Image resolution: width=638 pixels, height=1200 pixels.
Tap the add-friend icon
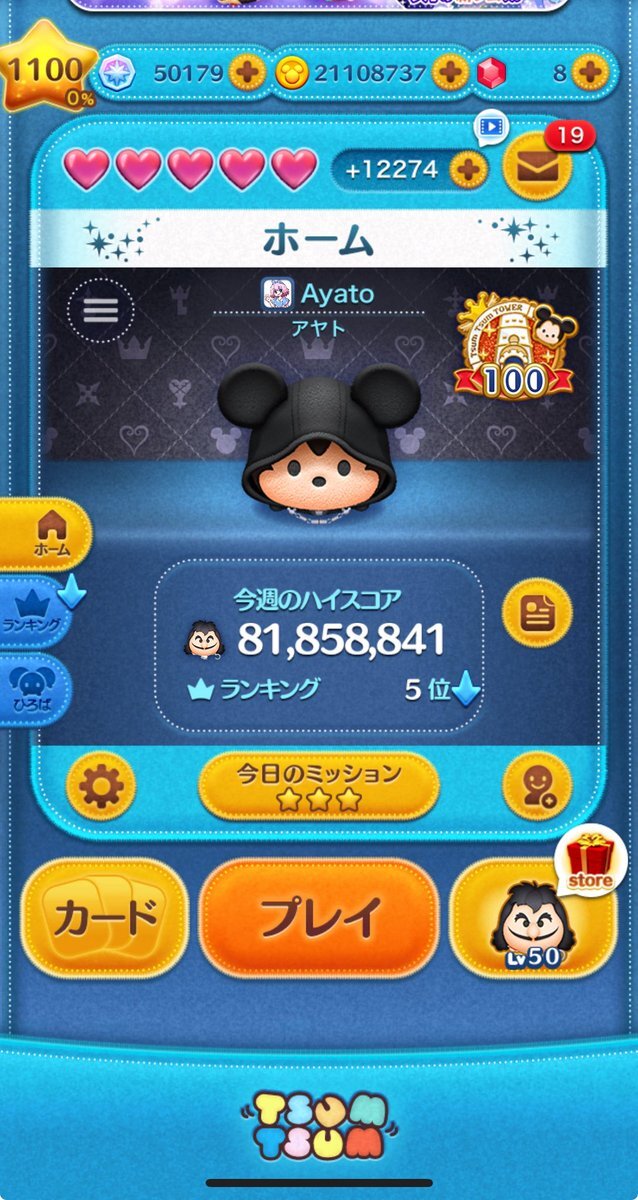[537, 787]
